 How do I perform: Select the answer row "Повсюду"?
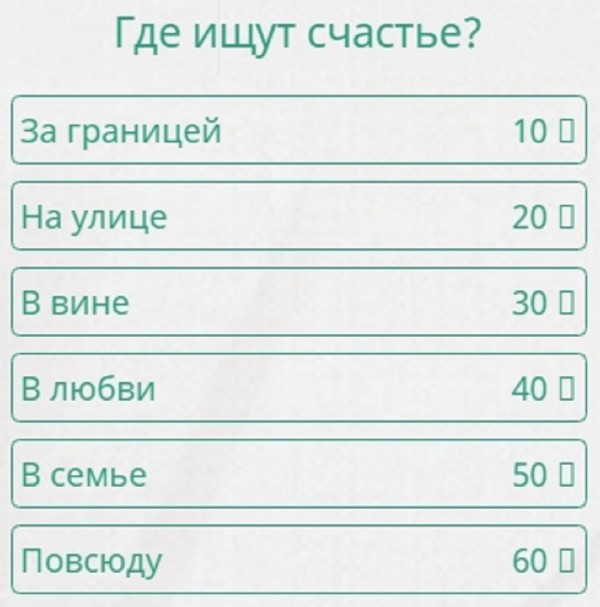[x=298, y=560]
